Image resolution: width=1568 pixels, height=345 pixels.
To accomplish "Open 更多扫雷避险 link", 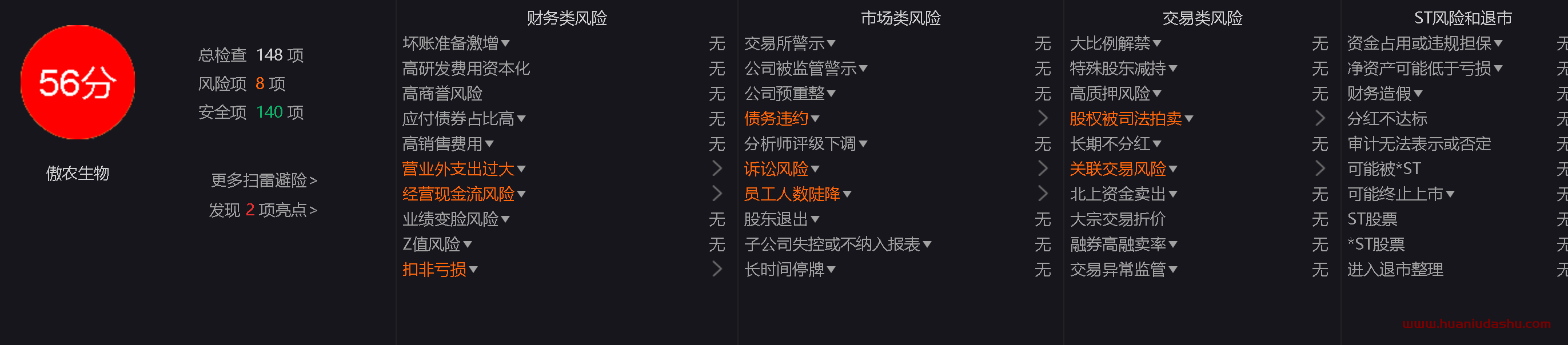I will tap(264, 180).
